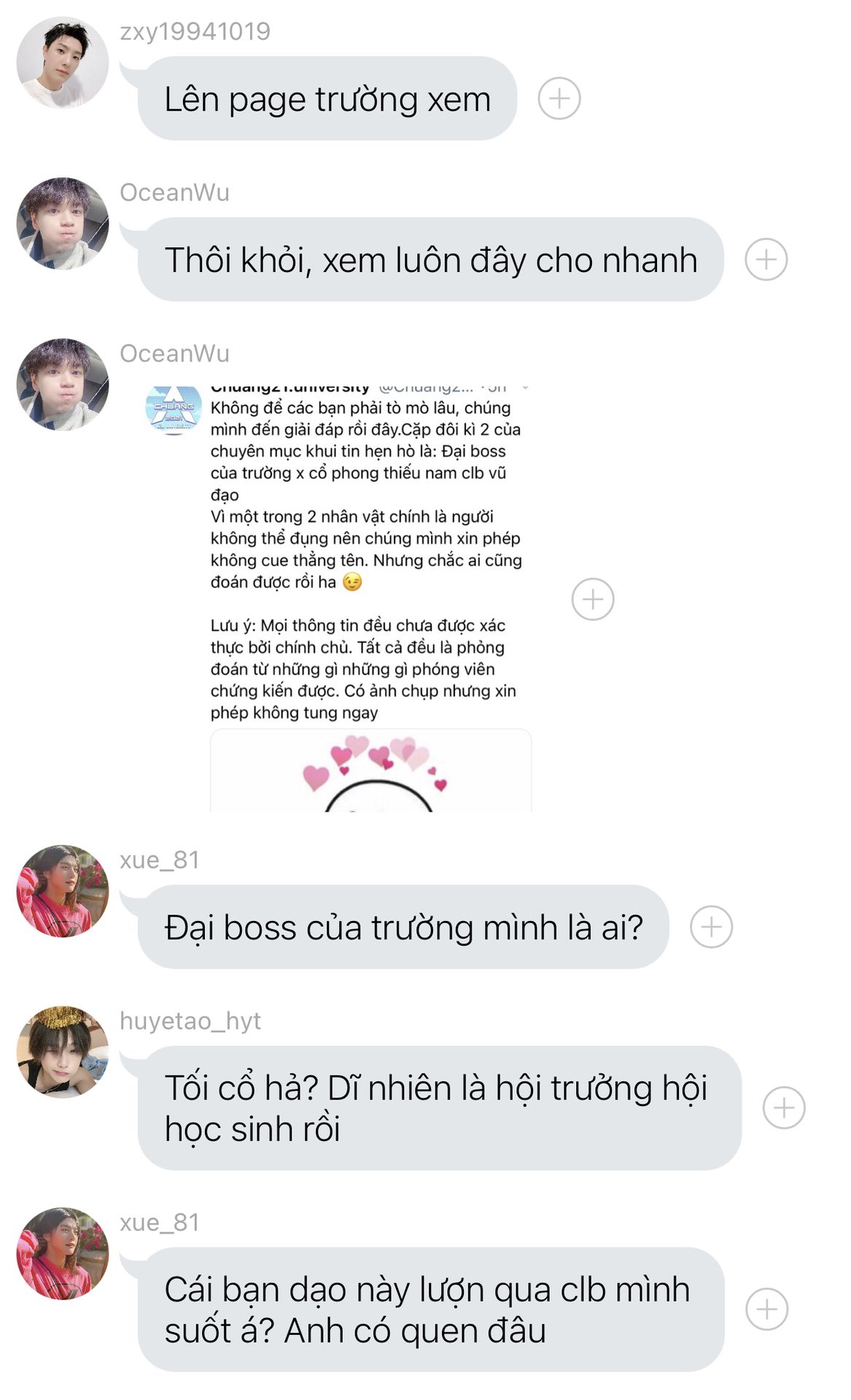Tap plus next to "Đại boss của trường mình"

click(711, 927)
